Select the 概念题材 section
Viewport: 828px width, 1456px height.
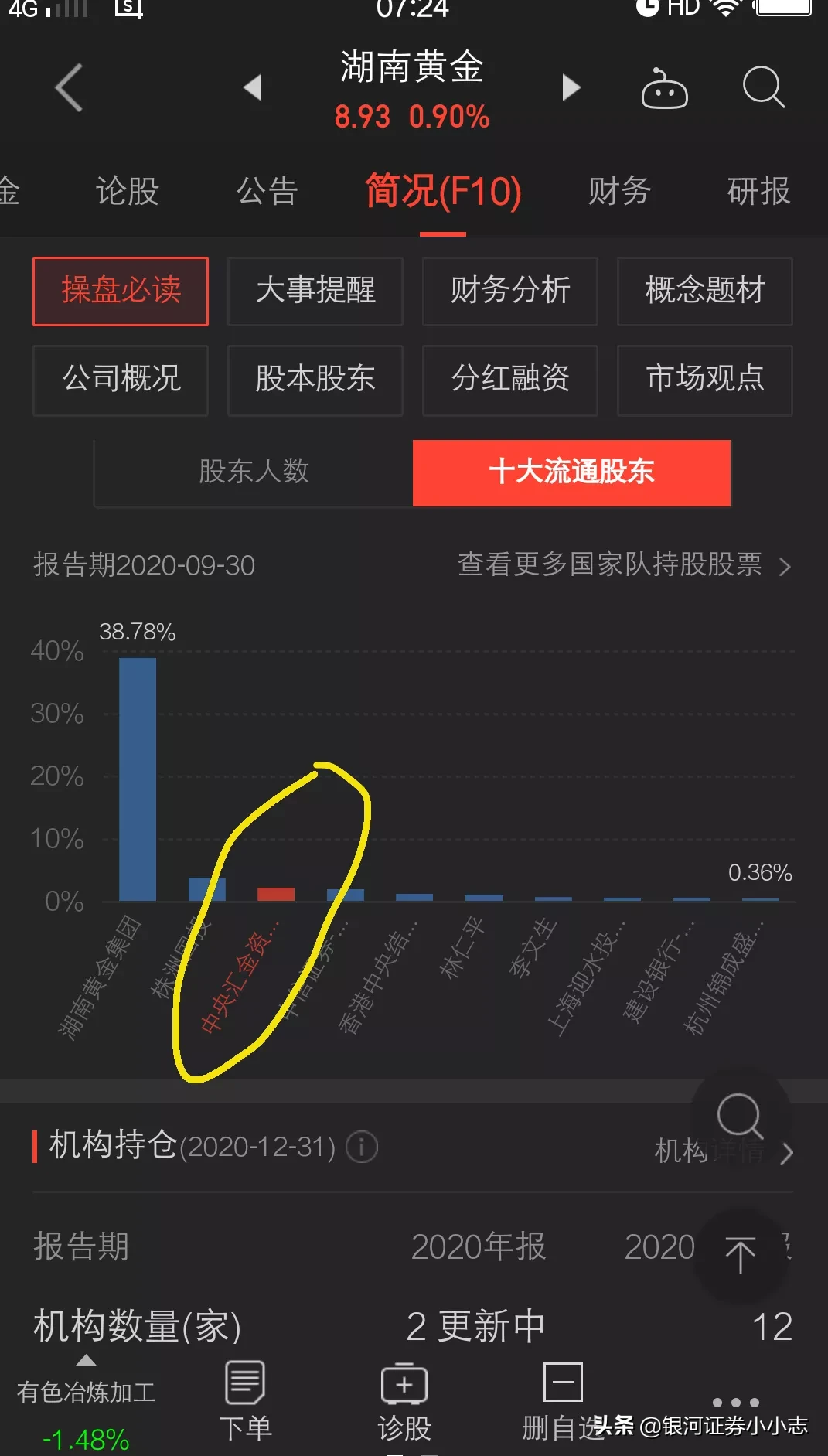coord(704,291)
